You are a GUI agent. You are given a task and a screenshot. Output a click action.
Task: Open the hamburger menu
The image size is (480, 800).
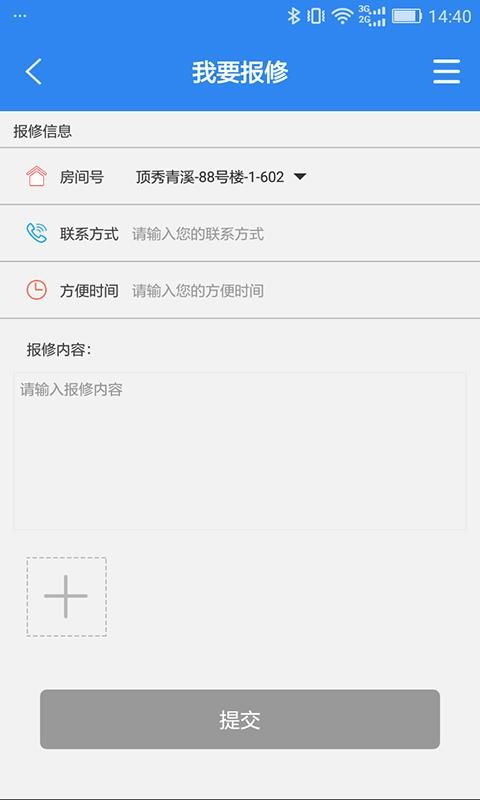[446, 71]
